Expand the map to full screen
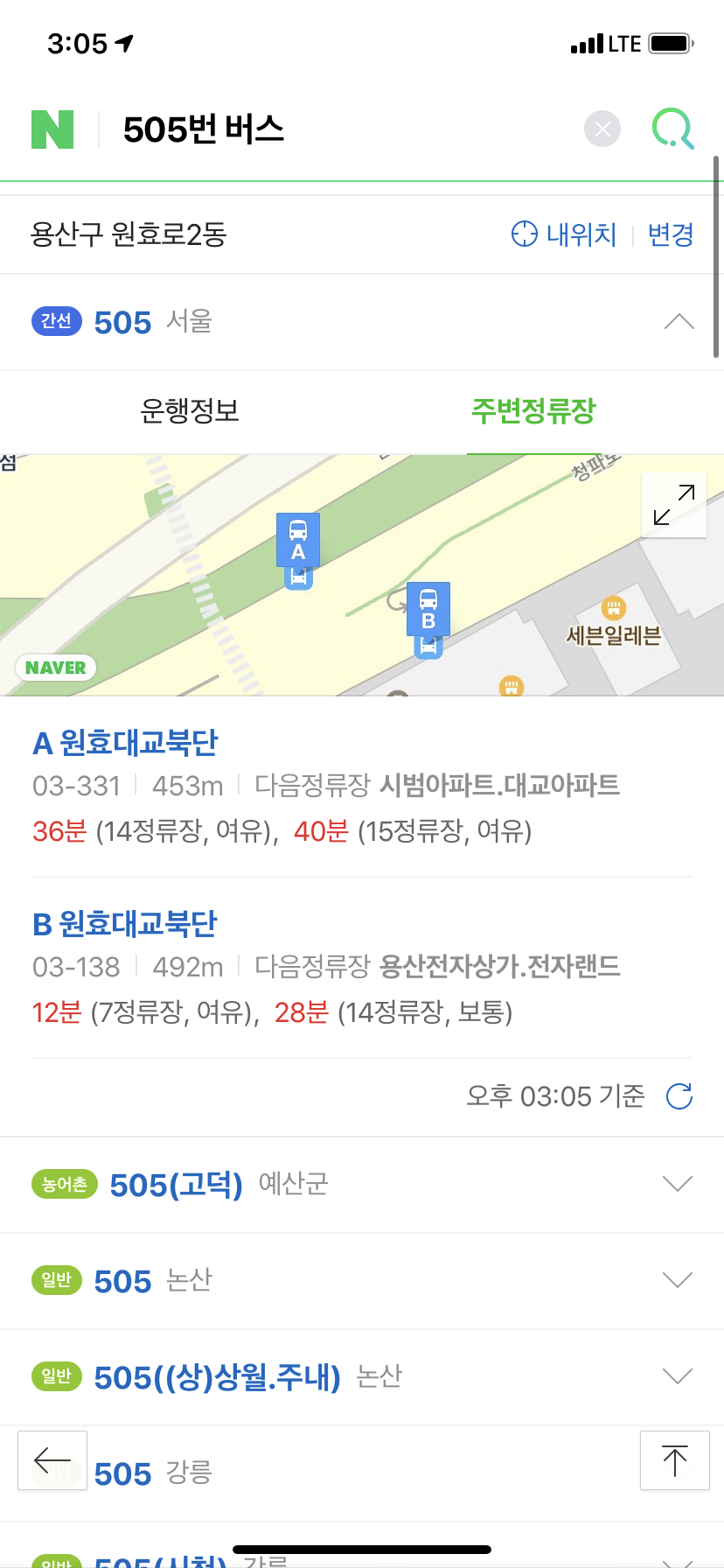 (673, 505)
